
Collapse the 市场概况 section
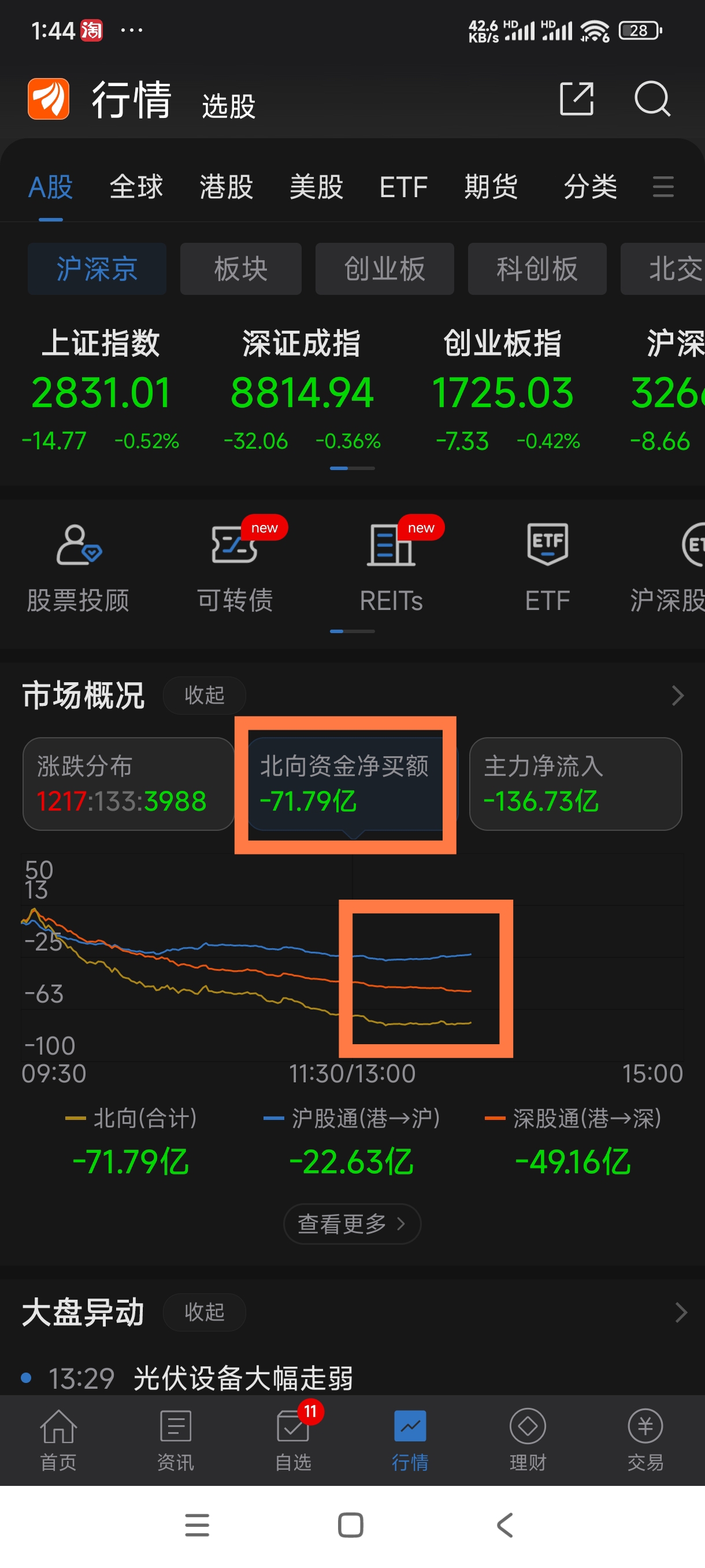[205, 694]
